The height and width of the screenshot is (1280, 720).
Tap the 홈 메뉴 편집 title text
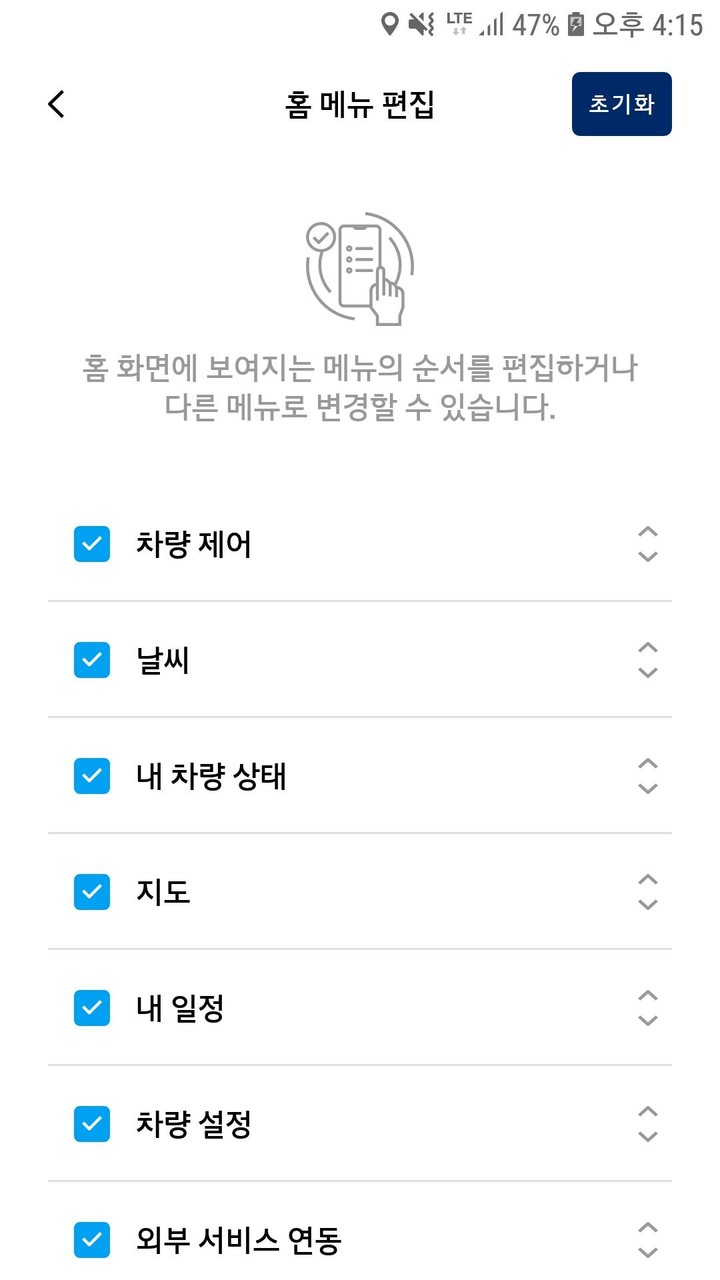[360, 105]
